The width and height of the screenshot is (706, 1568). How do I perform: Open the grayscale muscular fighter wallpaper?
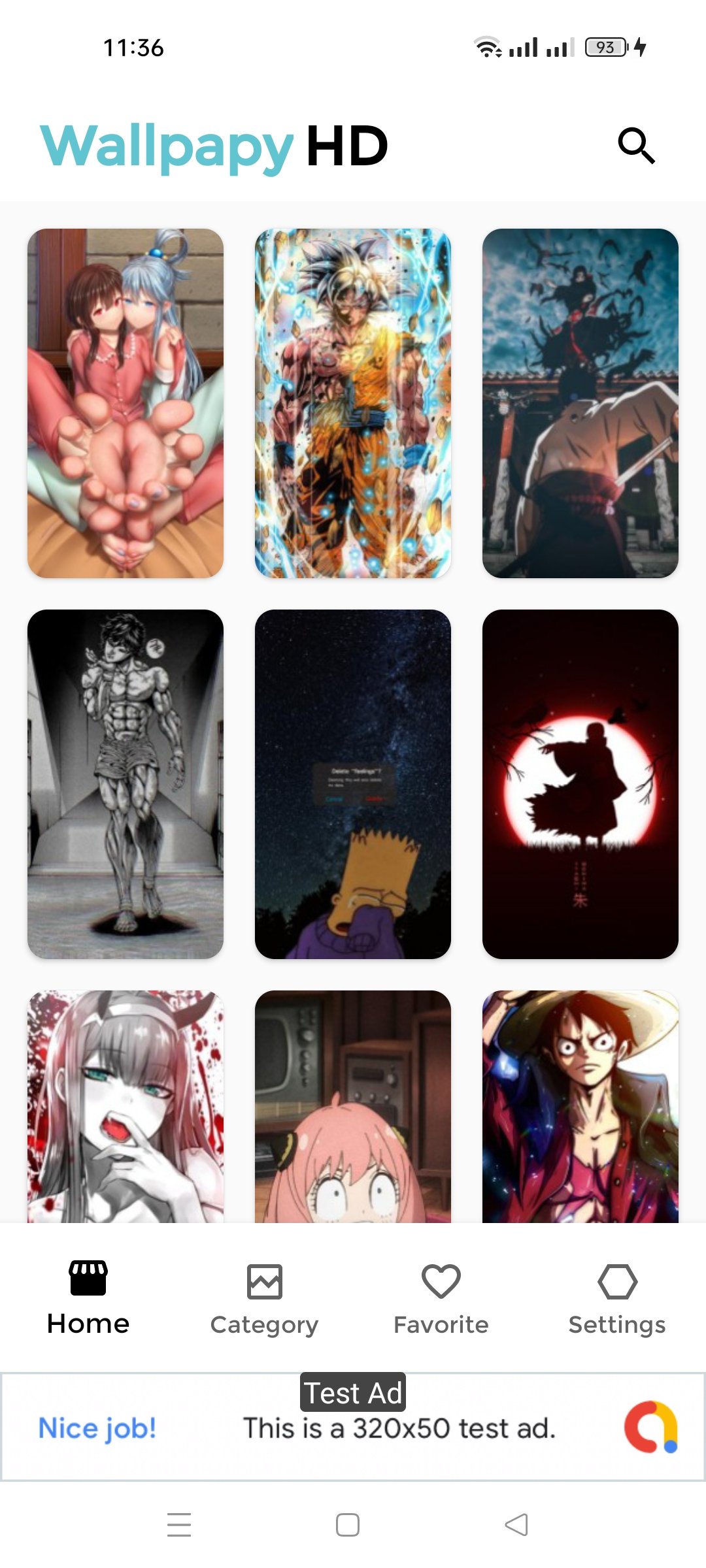[x=126, y=784]
